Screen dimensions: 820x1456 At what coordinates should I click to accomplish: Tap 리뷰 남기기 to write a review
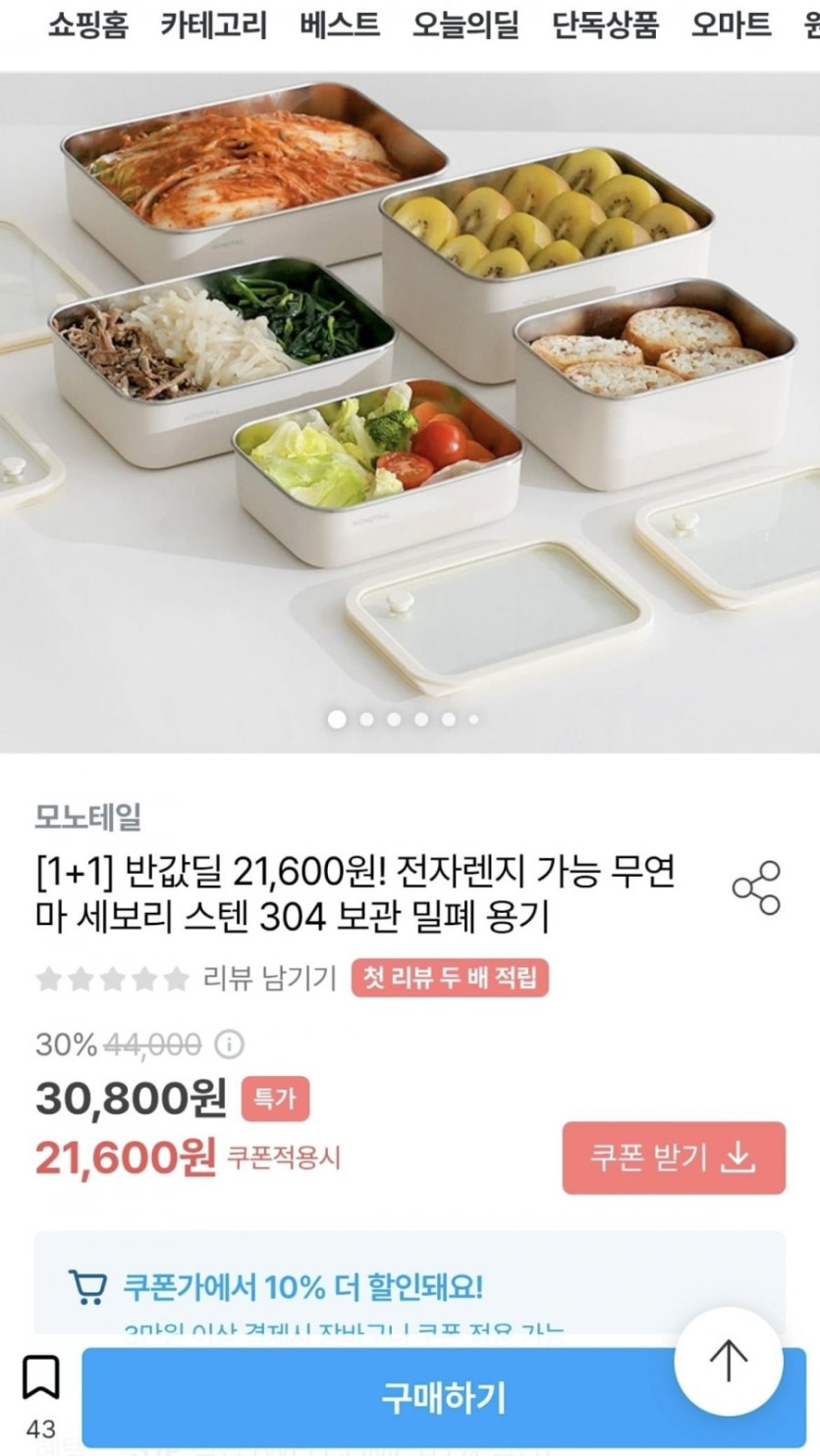(x=269, y=978)
